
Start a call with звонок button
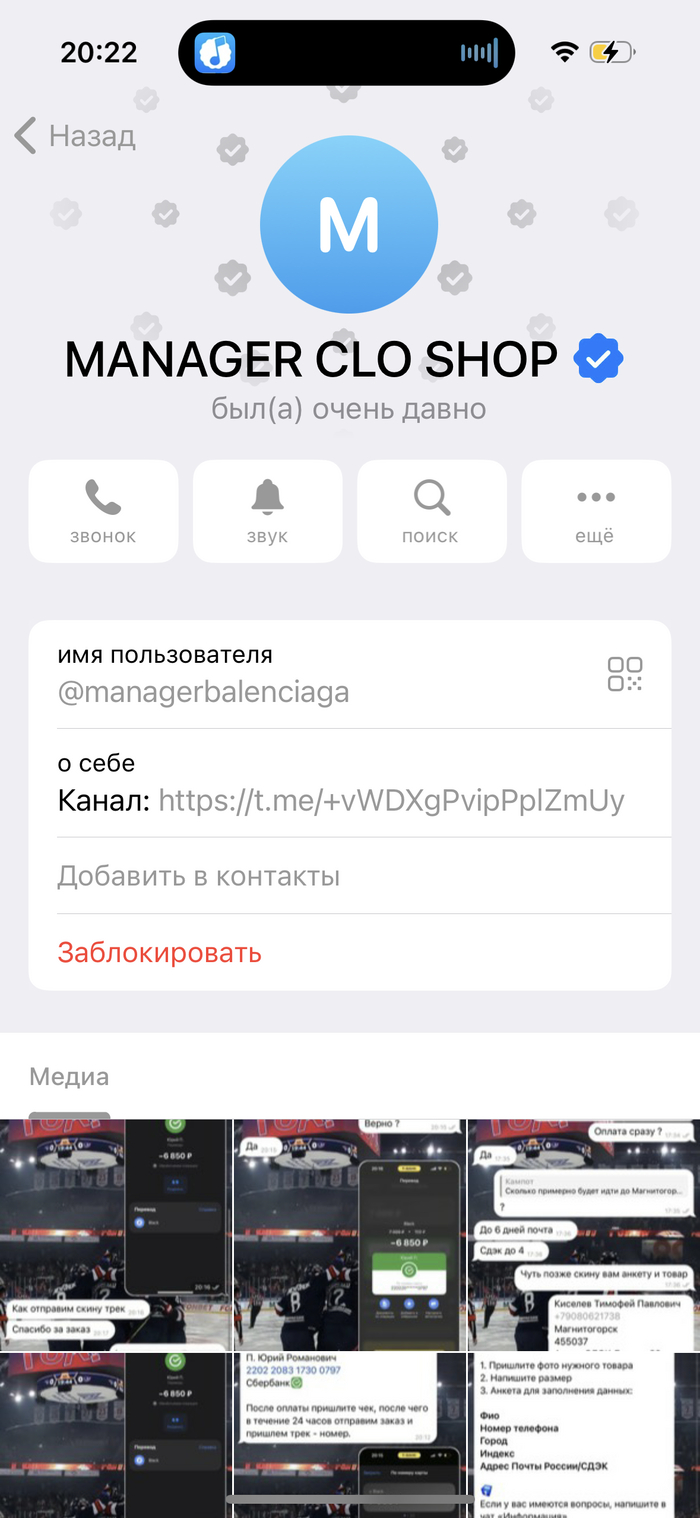point(103,510)
